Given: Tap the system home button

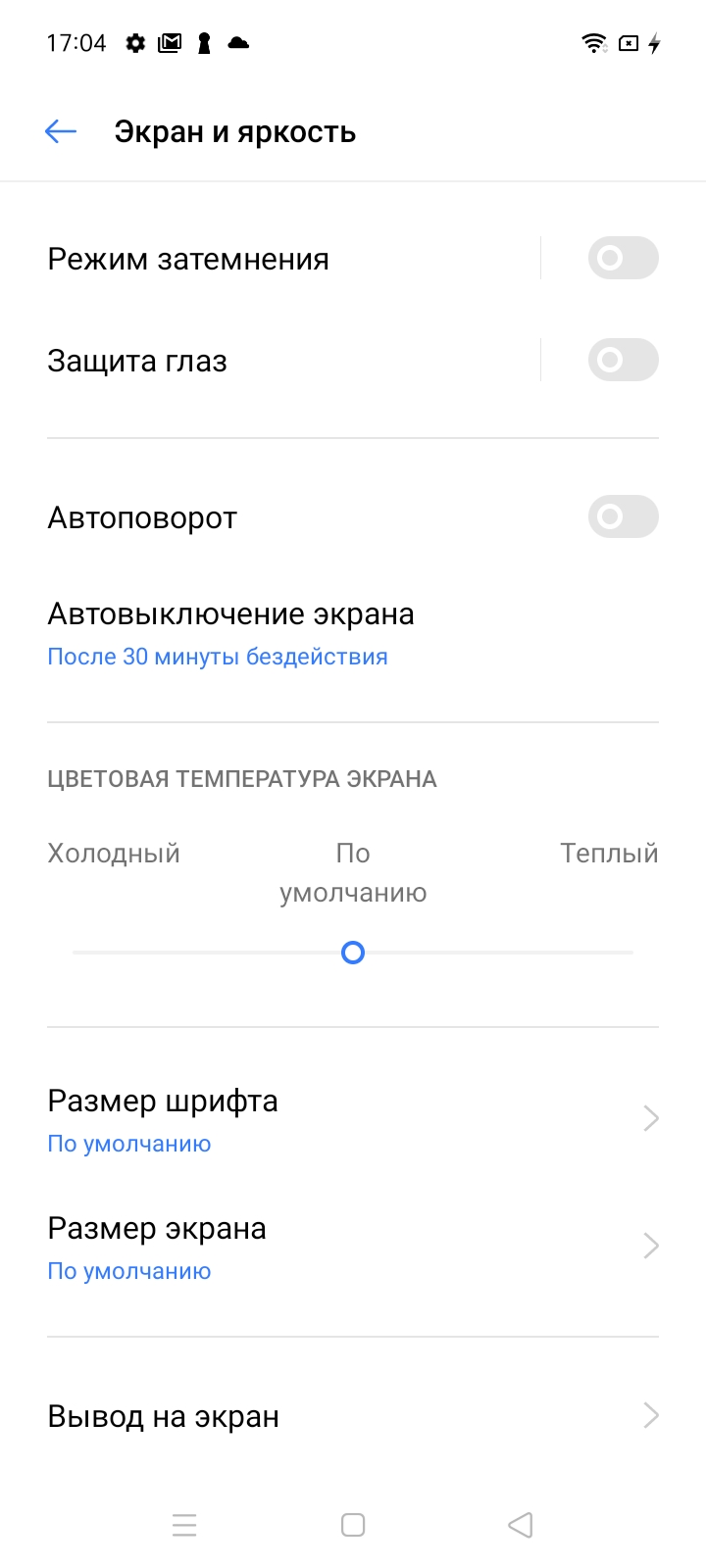Looking at the screenshot, I should 353,1525.
